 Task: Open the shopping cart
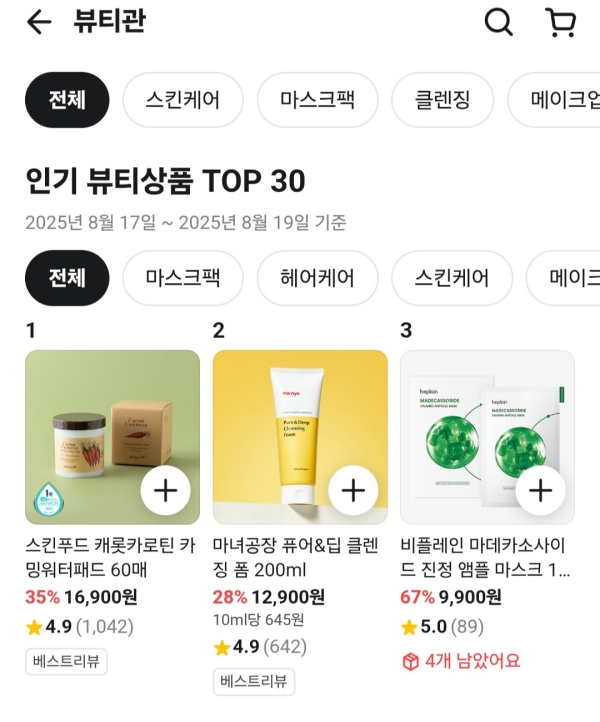(x=561, y=22)
